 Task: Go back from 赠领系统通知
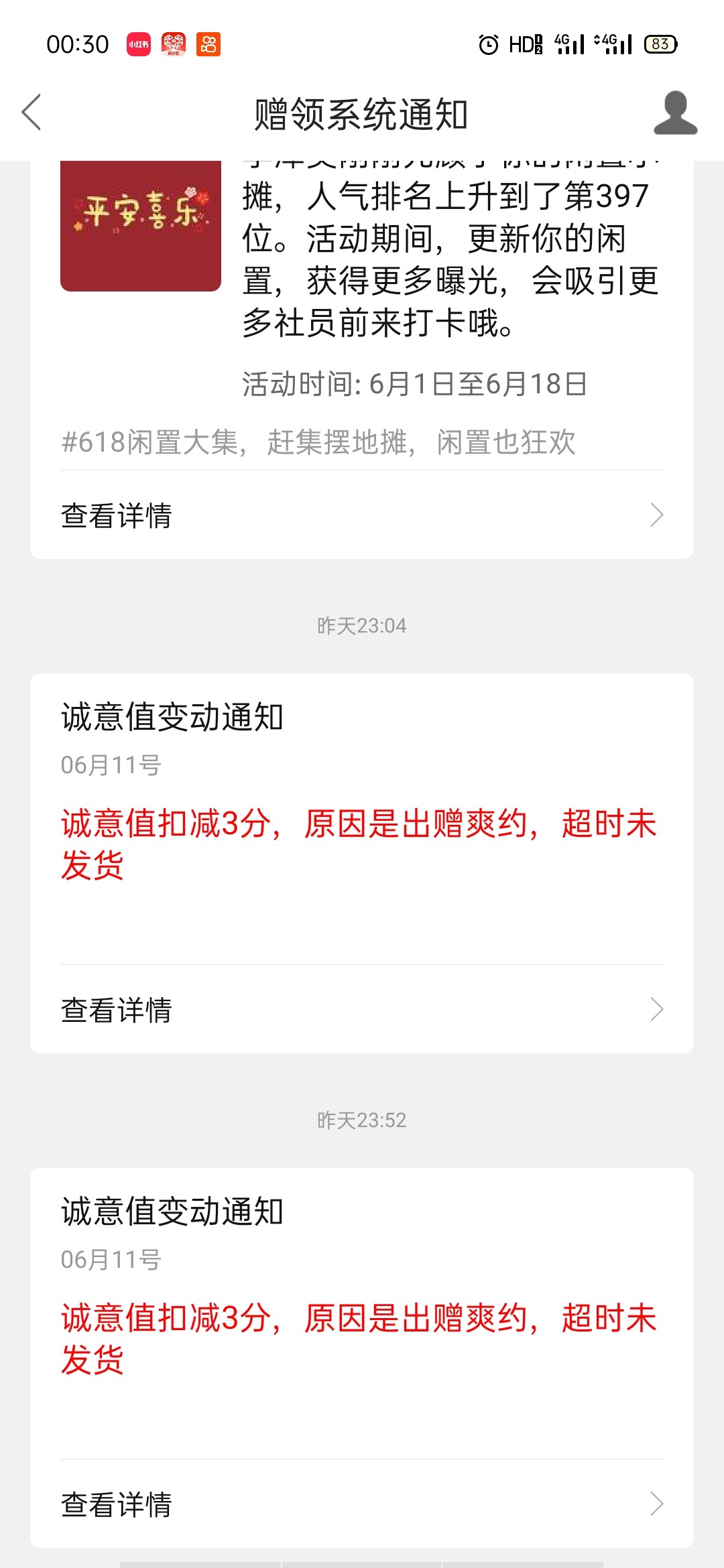32,113
